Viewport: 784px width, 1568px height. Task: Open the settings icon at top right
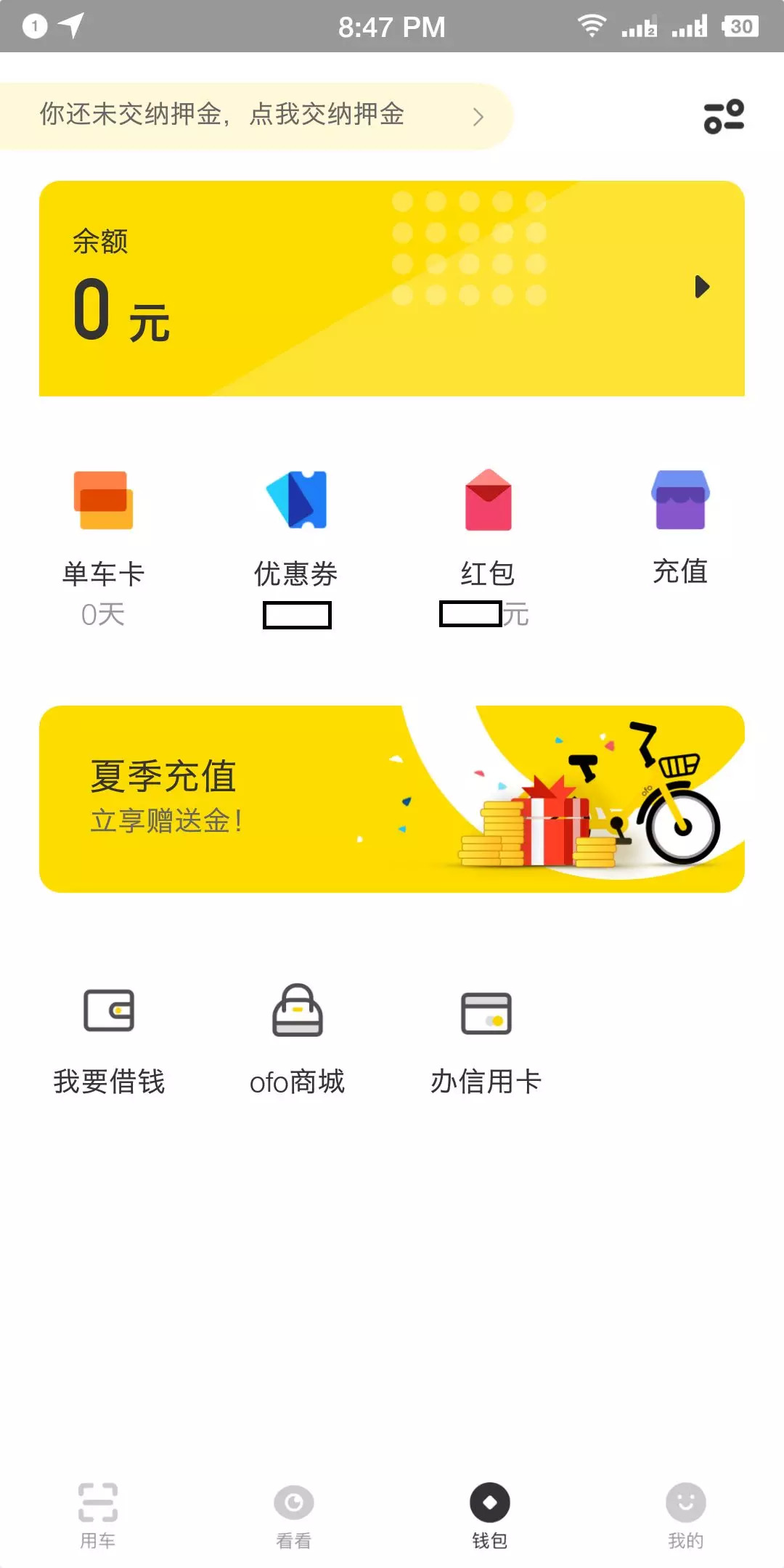724,117
